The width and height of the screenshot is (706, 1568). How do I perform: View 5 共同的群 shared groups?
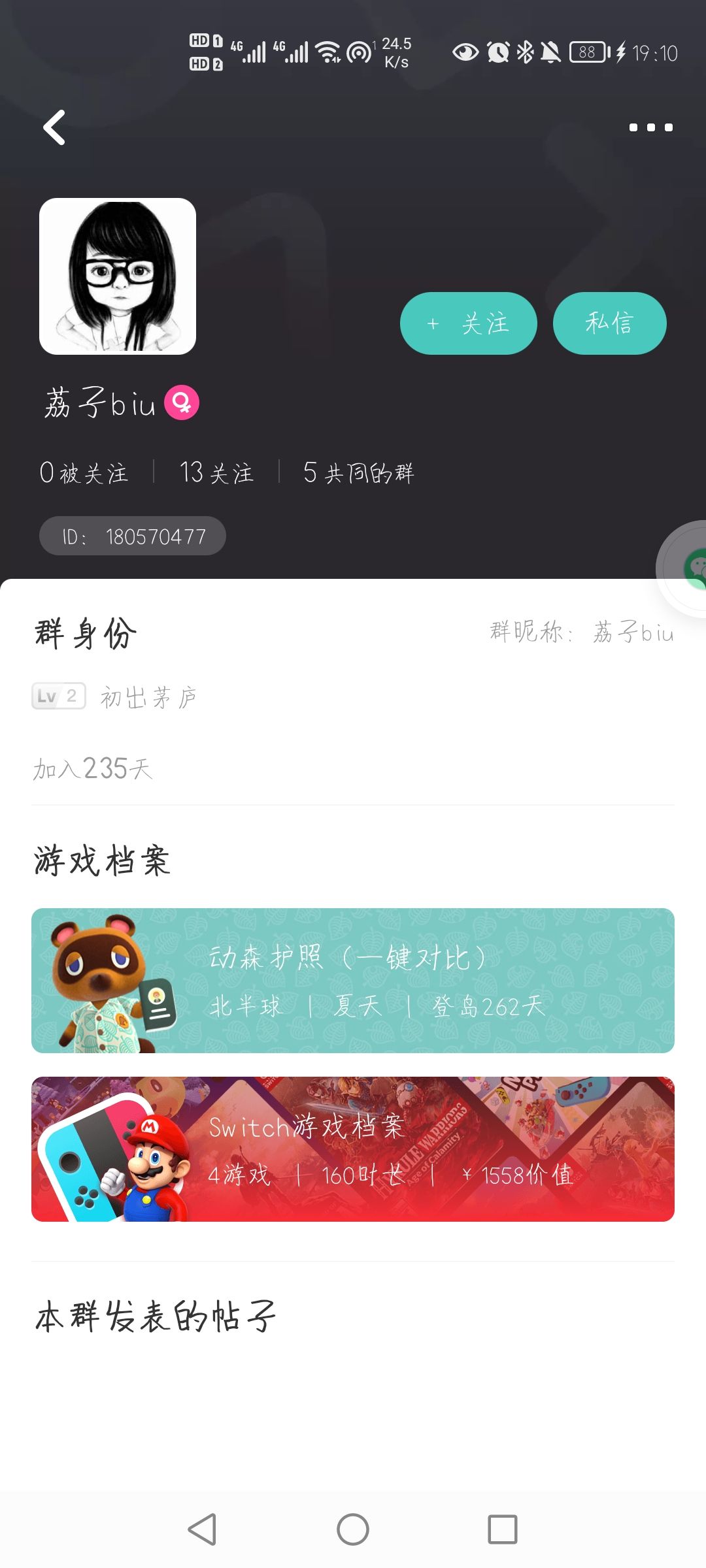pyautogui.click(x=358, y=472)
